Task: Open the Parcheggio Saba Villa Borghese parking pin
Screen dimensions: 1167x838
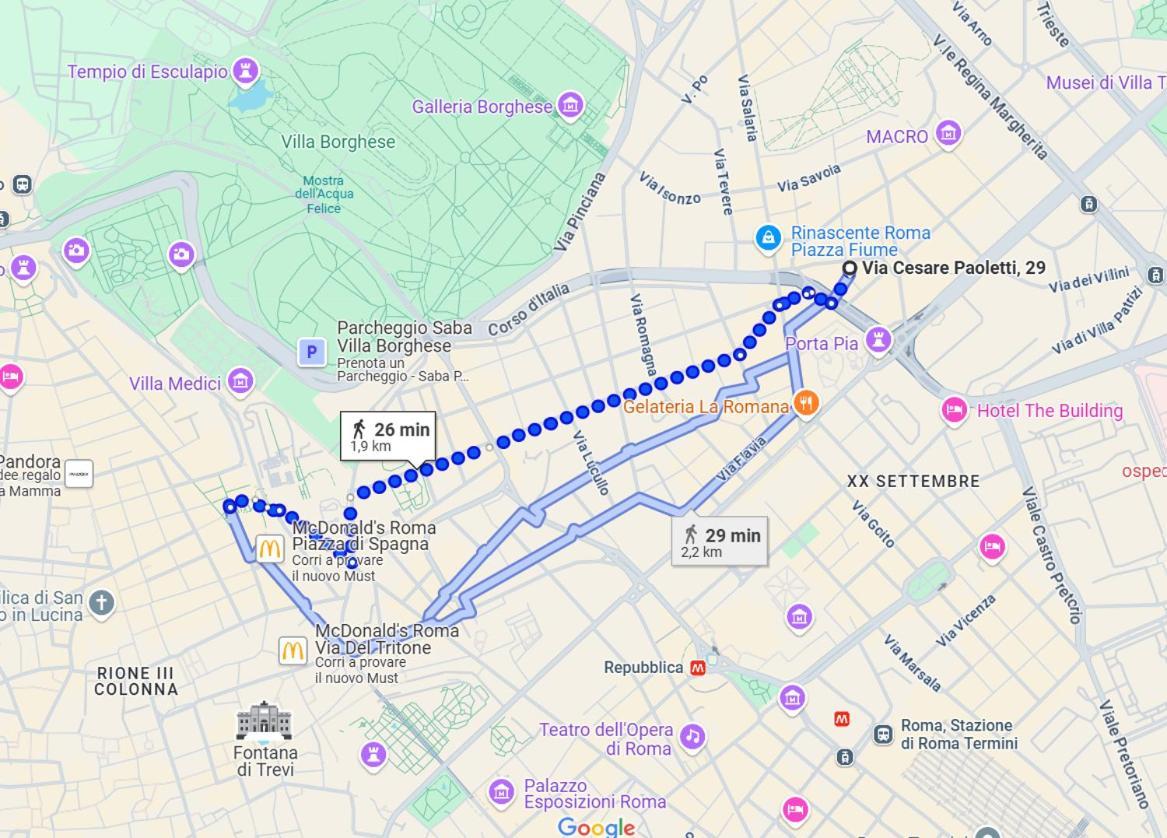Action: coord(311,352)
